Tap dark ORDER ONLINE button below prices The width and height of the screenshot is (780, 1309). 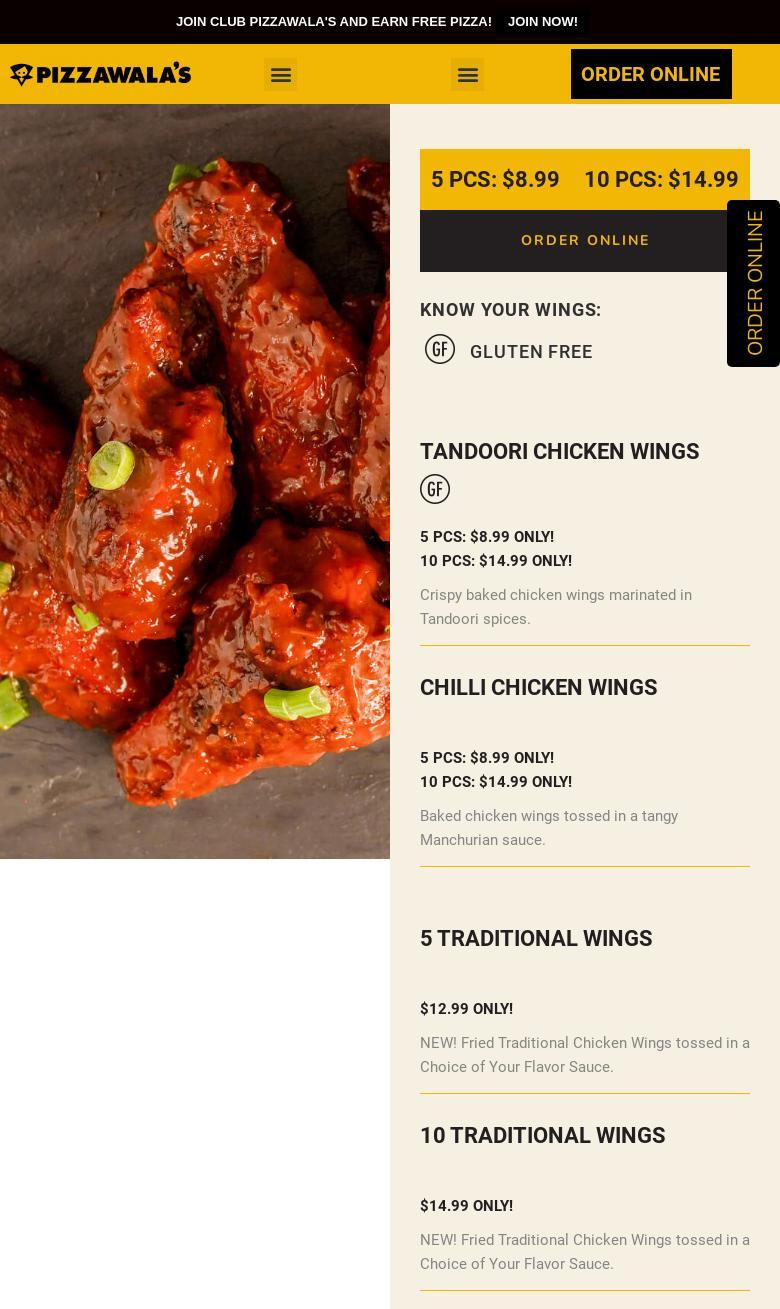pos(585,241)
